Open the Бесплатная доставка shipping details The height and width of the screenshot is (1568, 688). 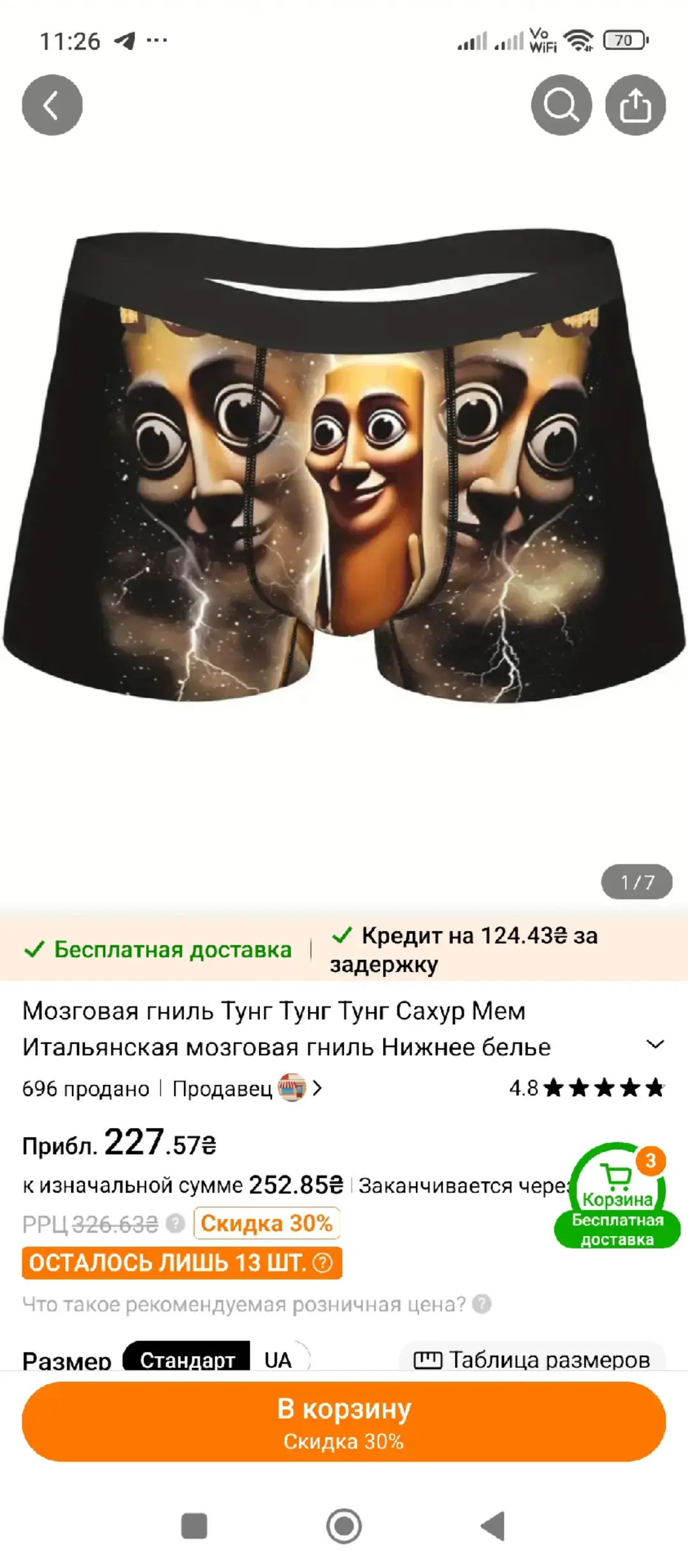click(x=158, y=949)
